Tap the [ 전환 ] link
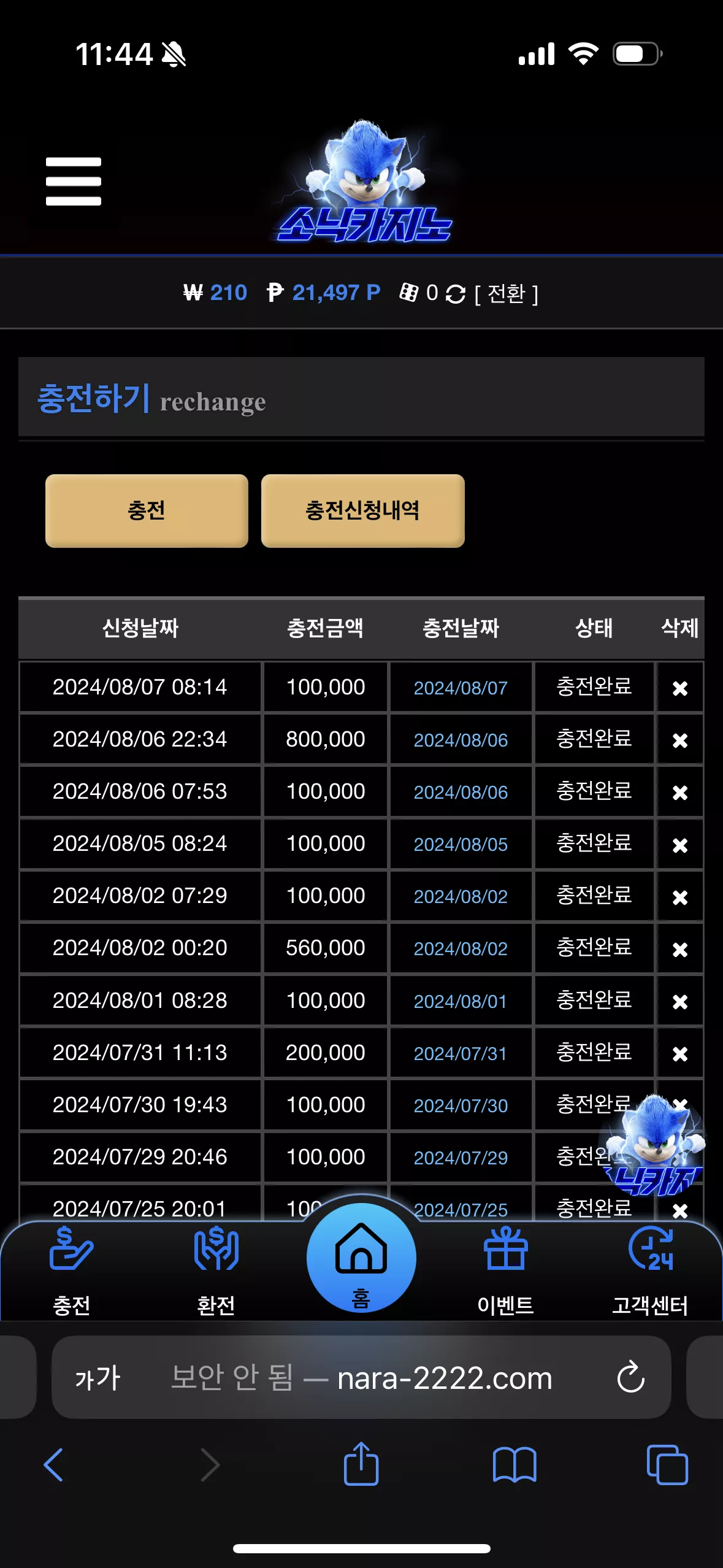 507,294
